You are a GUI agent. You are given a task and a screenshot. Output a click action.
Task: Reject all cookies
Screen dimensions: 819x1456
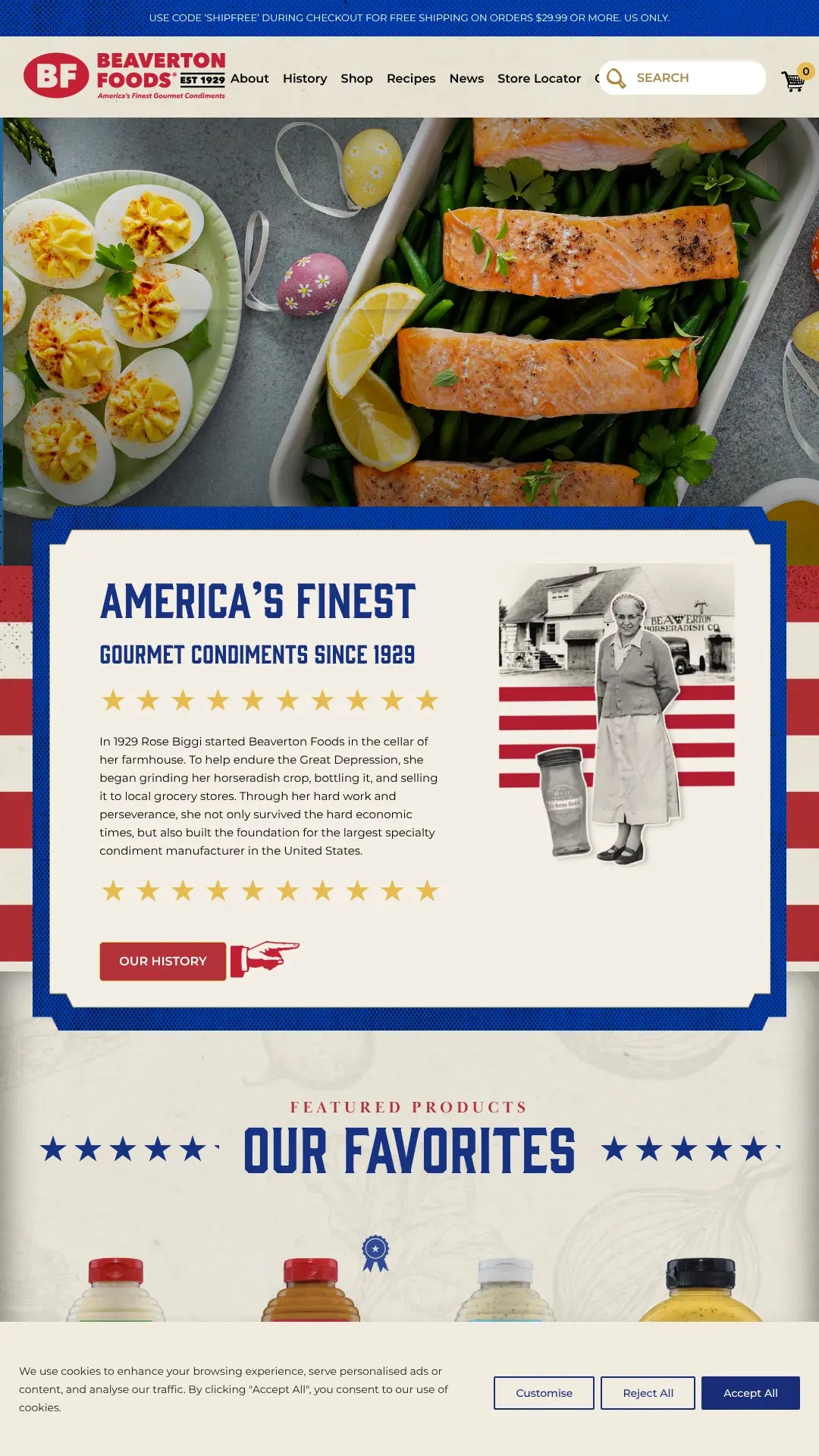click(x=647, y=1393)
